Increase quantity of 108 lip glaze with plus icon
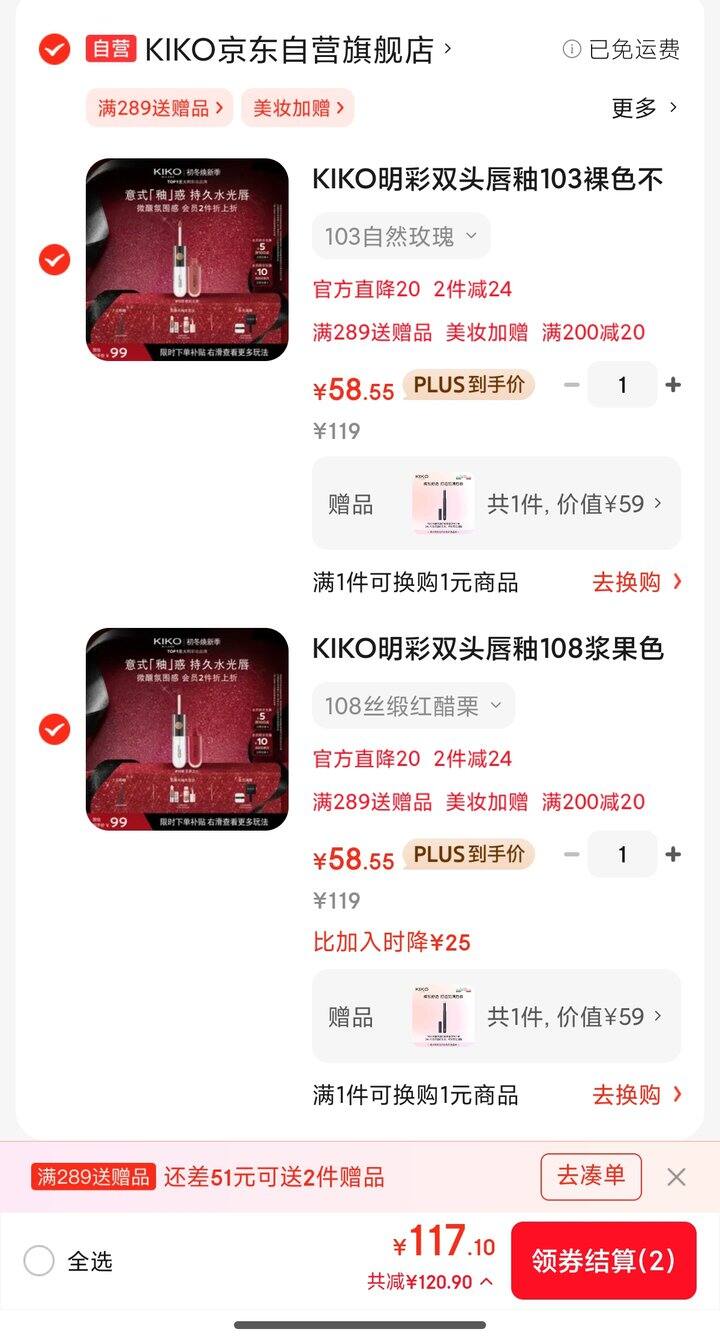 pos(674,855)
